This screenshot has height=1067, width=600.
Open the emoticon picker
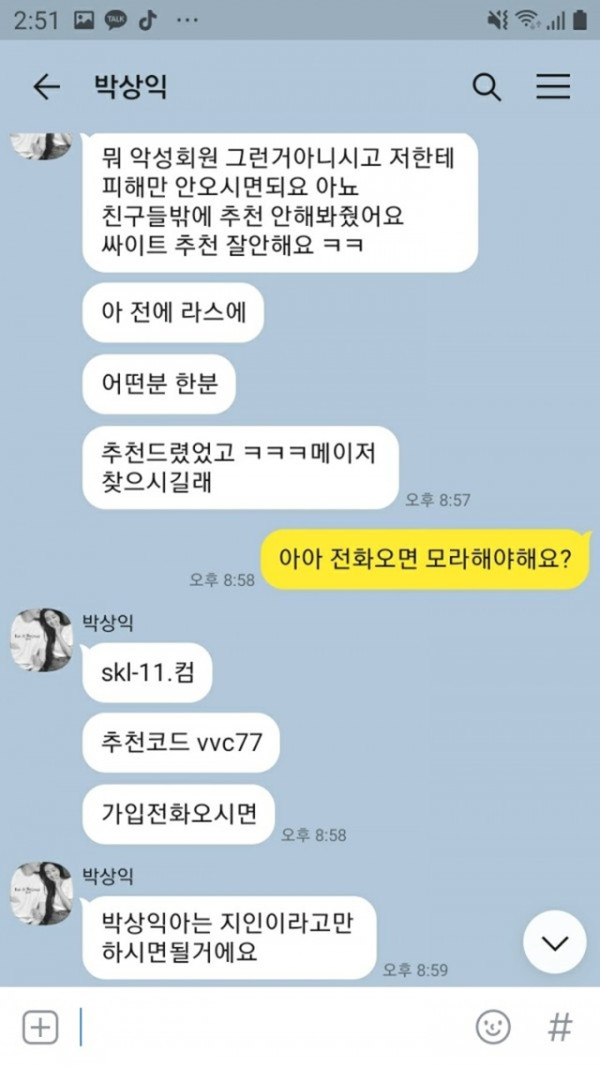(492, 1026)
